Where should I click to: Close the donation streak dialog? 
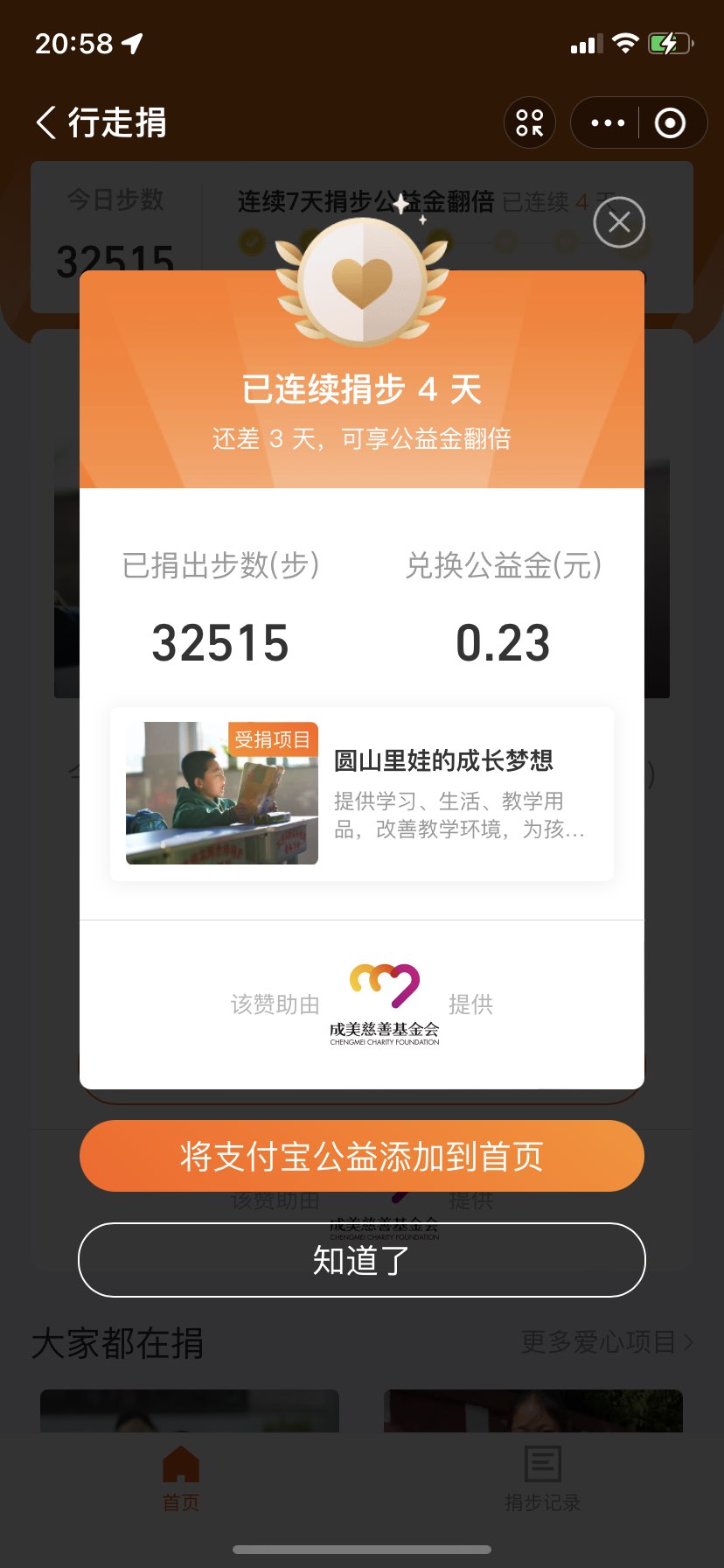[619, 222]
